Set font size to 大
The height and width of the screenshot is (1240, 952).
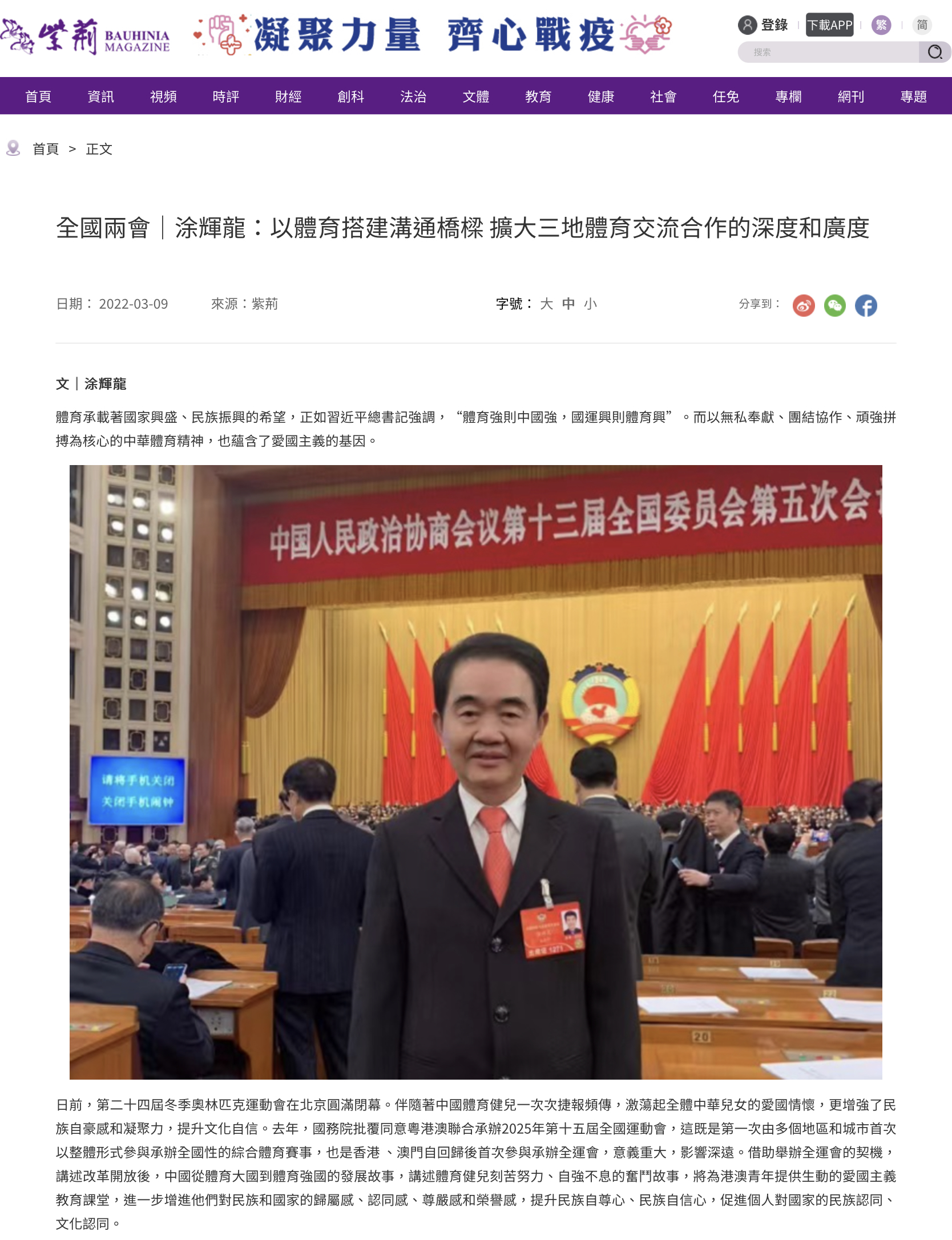click(x=546, y=304)
